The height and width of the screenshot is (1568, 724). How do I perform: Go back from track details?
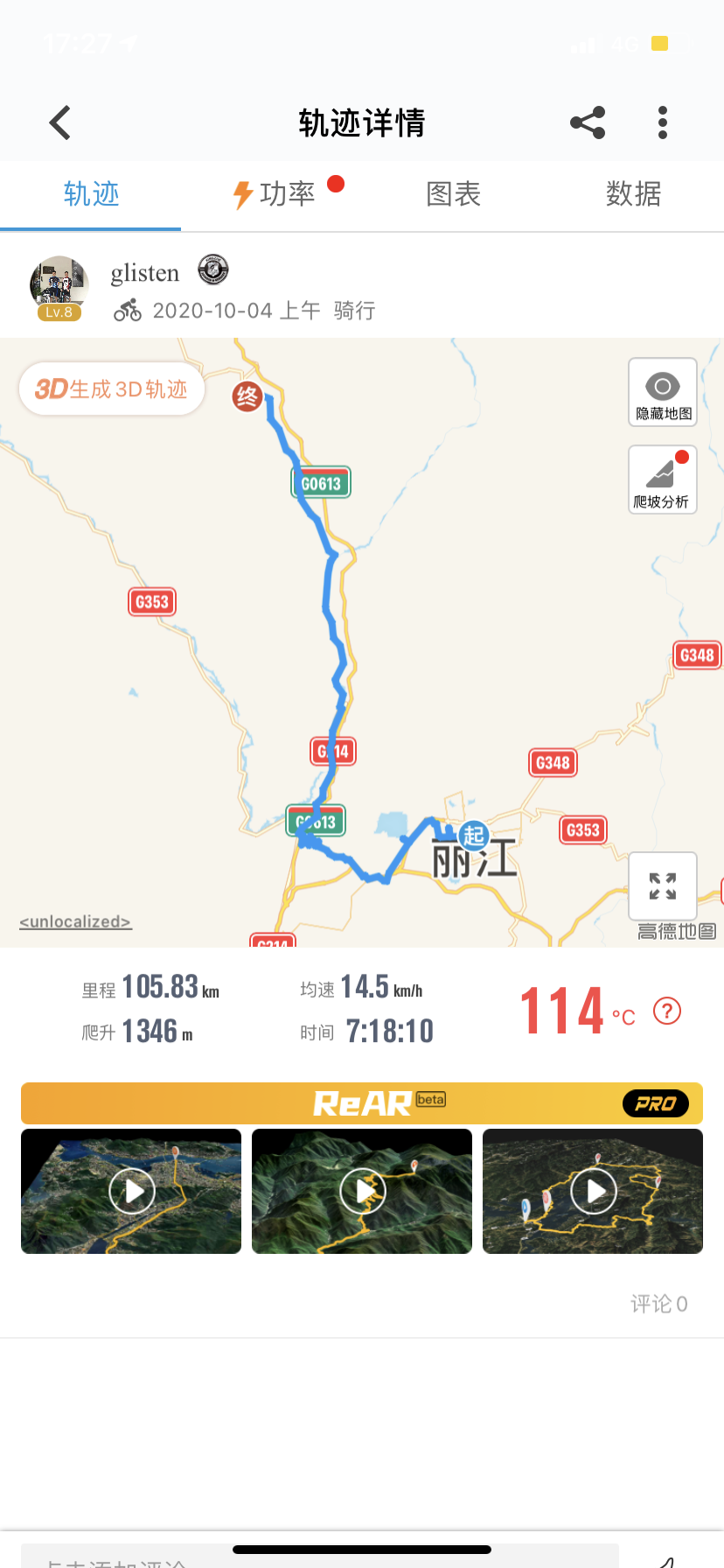[x=59, y=123]
